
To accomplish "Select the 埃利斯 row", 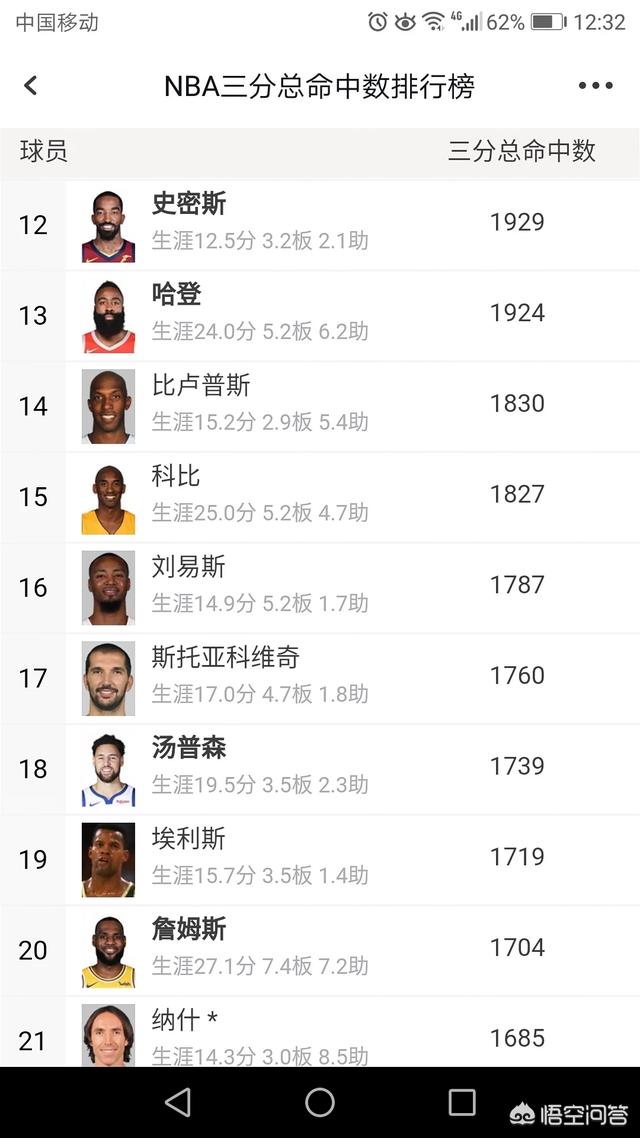I will pos(320,860).
